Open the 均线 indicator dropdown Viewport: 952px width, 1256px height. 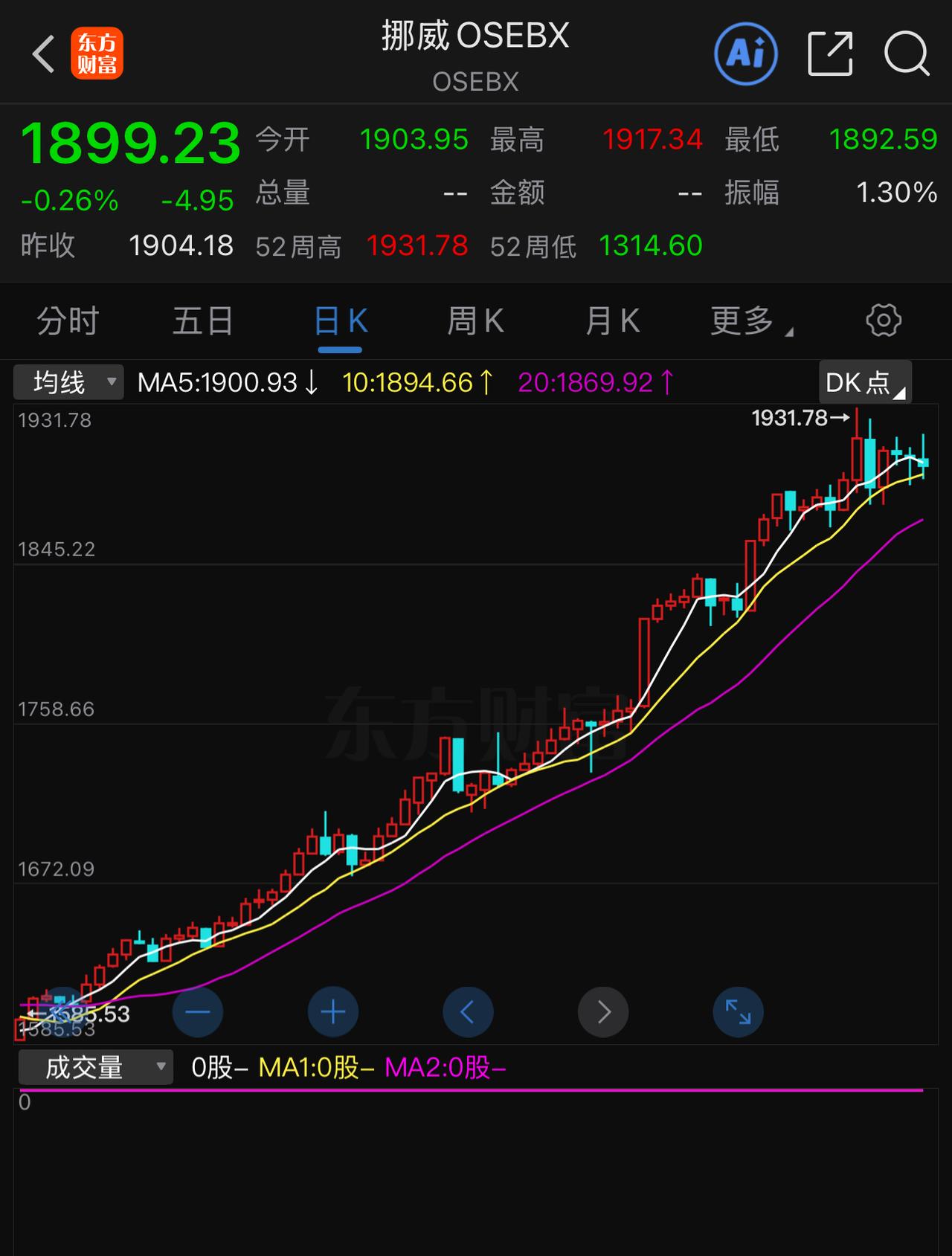click(x=68, y=381)
